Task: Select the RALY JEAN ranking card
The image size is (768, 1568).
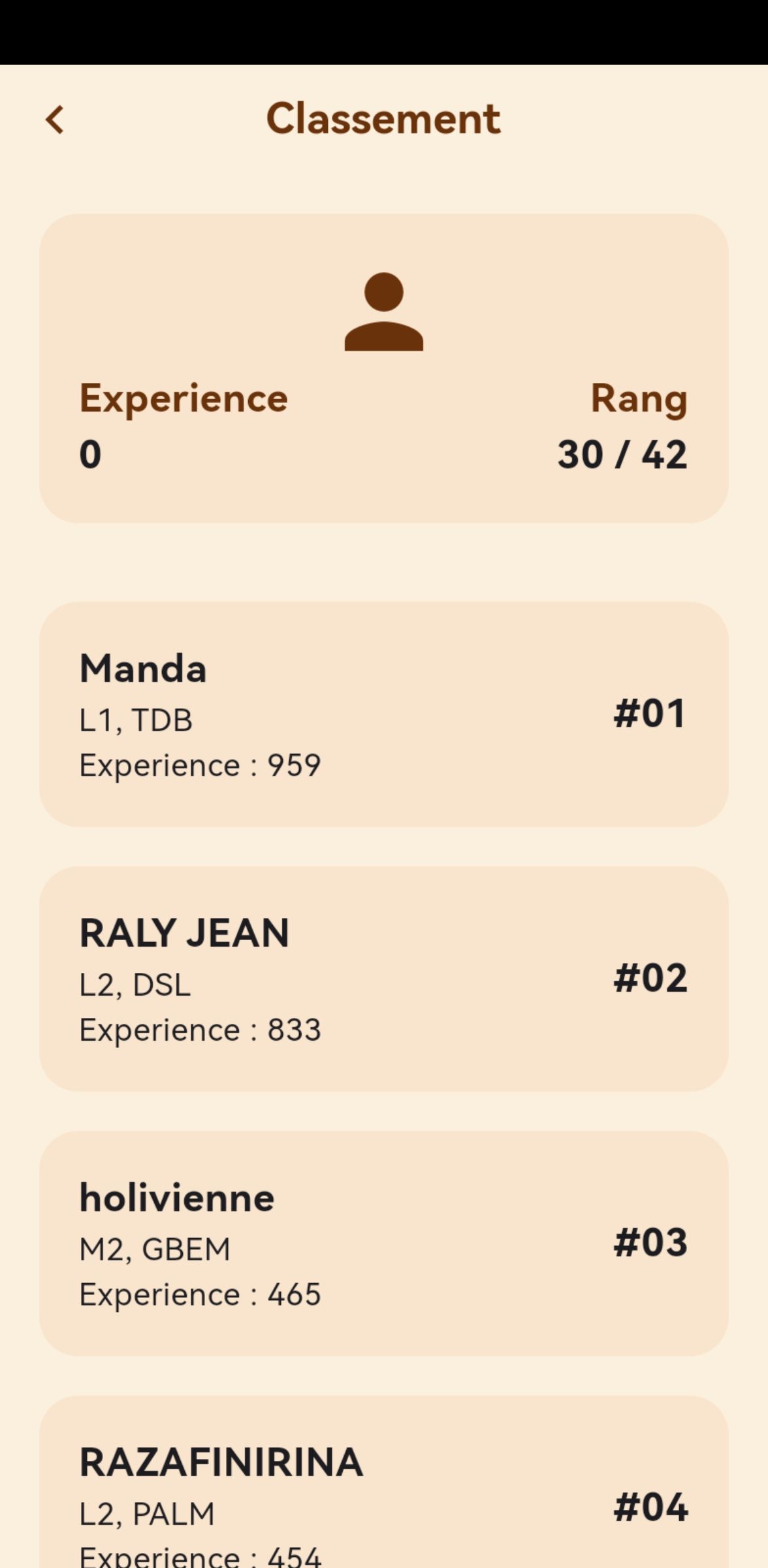Action: tap(383, 979)
